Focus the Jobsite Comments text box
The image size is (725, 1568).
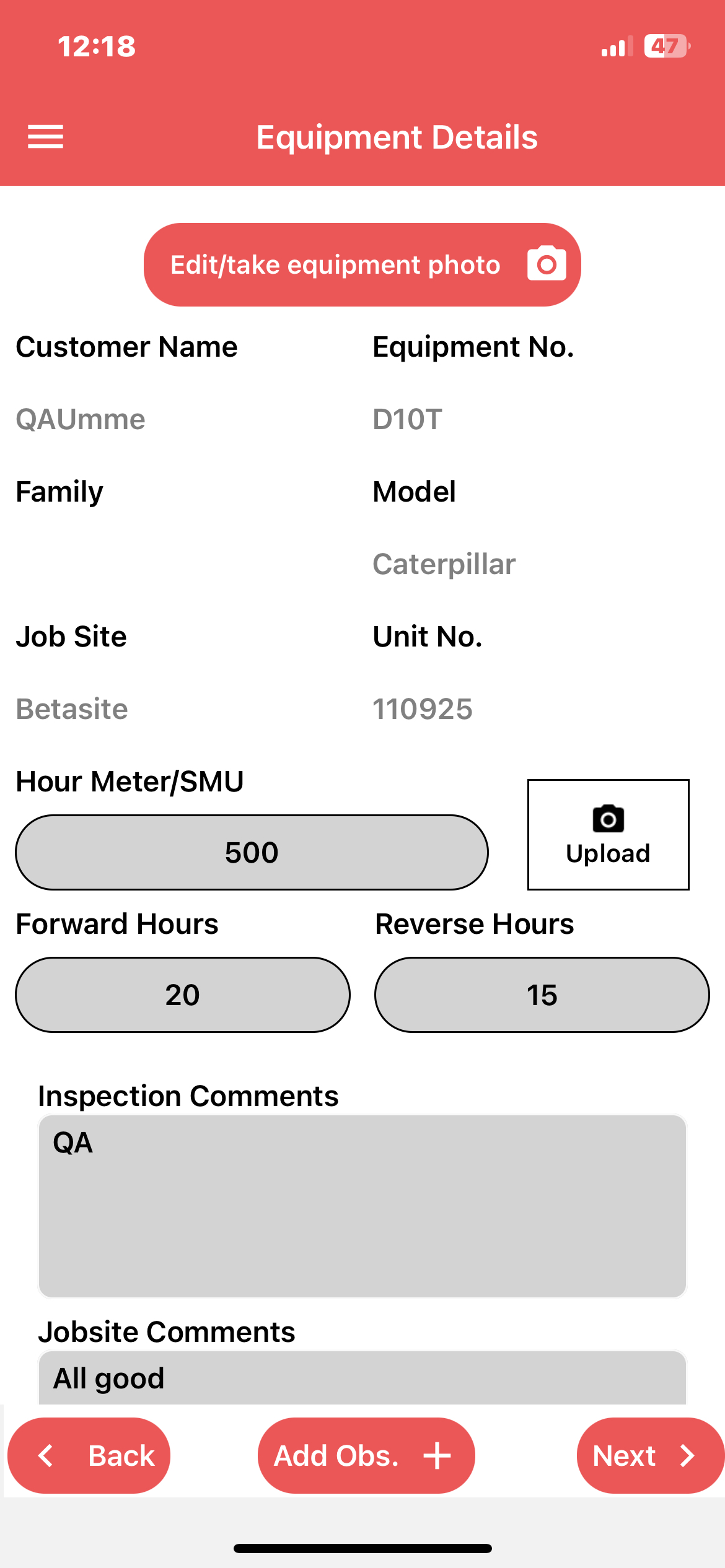(x=362, y=1377)
